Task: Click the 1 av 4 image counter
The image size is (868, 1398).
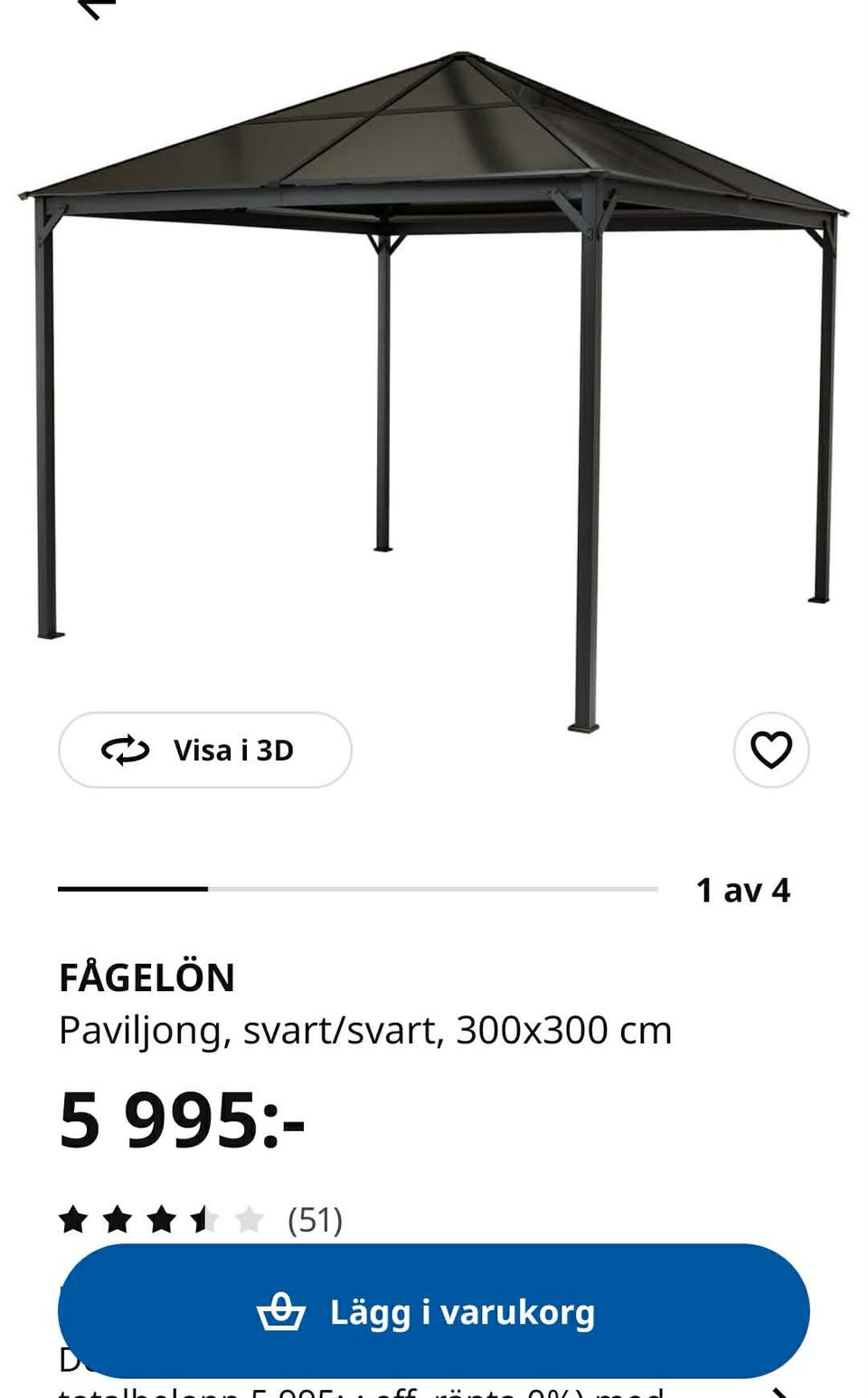Action: pos(743,890)
